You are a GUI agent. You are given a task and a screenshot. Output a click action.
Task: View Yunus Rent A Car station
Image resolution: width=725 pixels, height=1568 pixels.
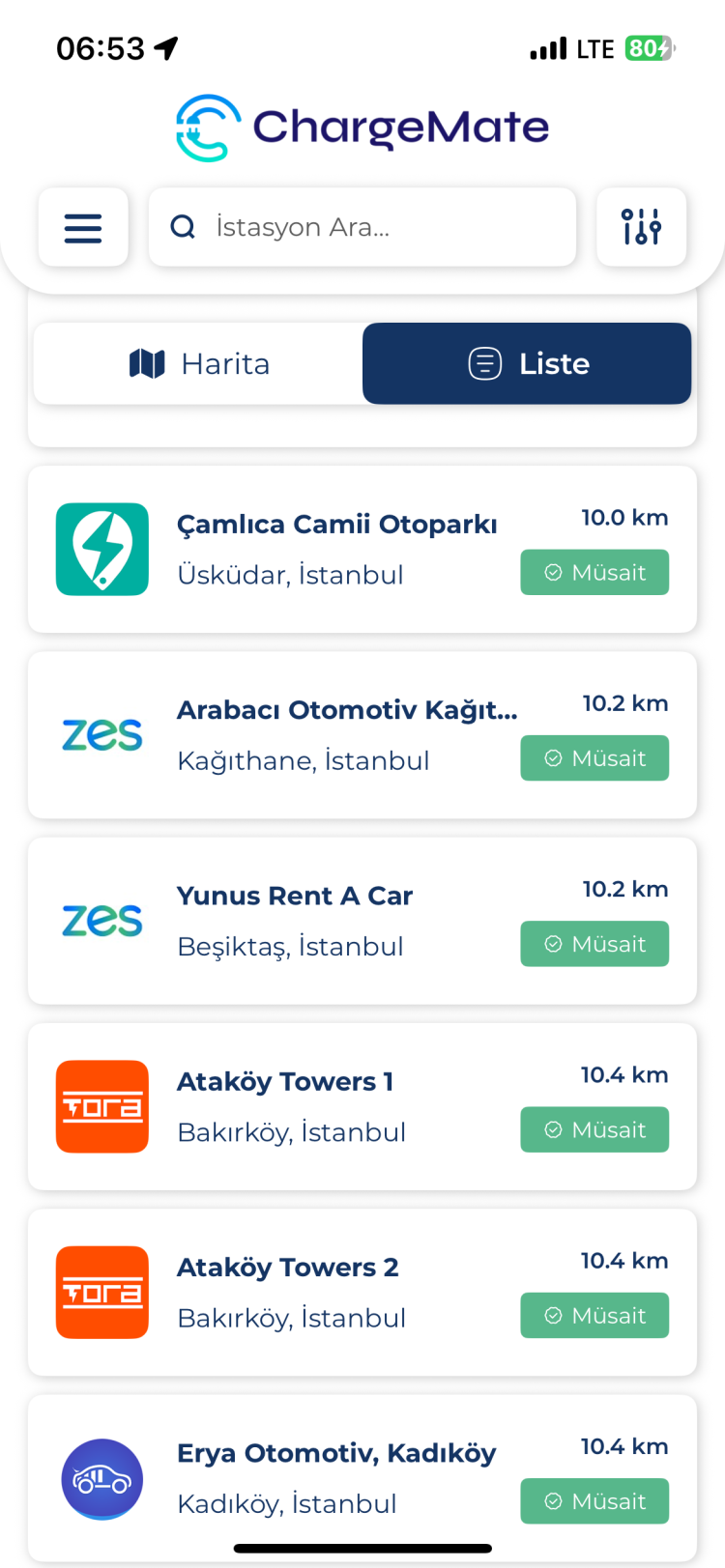[362, 921]
